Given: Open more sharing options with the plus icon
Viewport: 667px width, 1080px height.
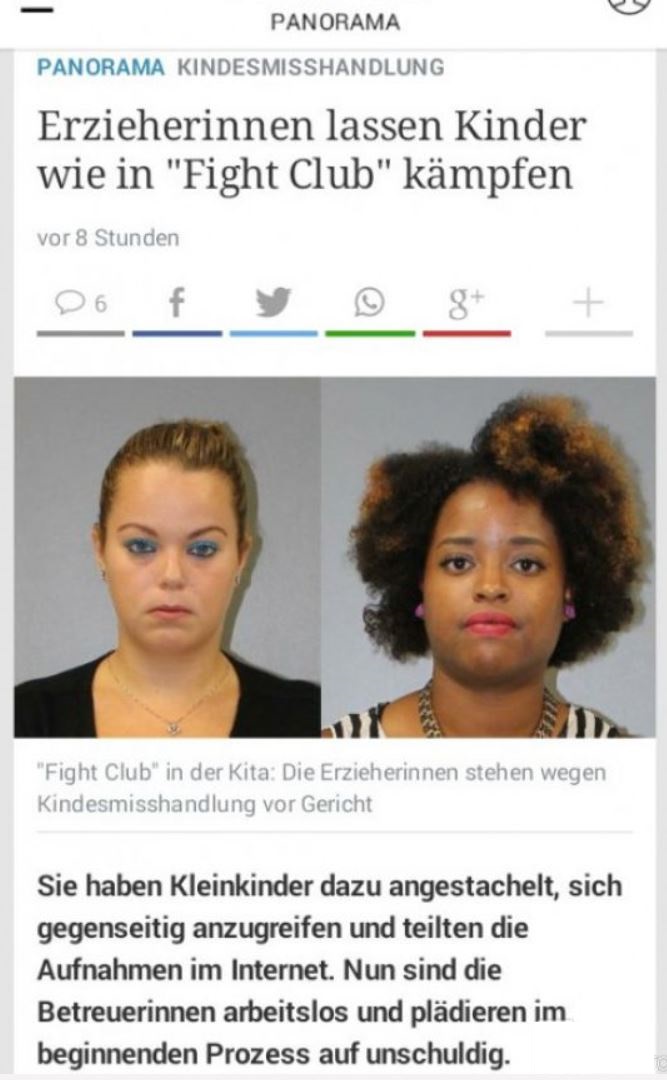Looking at the screenshot, I should pyautogui.click(x=589, y=303).
